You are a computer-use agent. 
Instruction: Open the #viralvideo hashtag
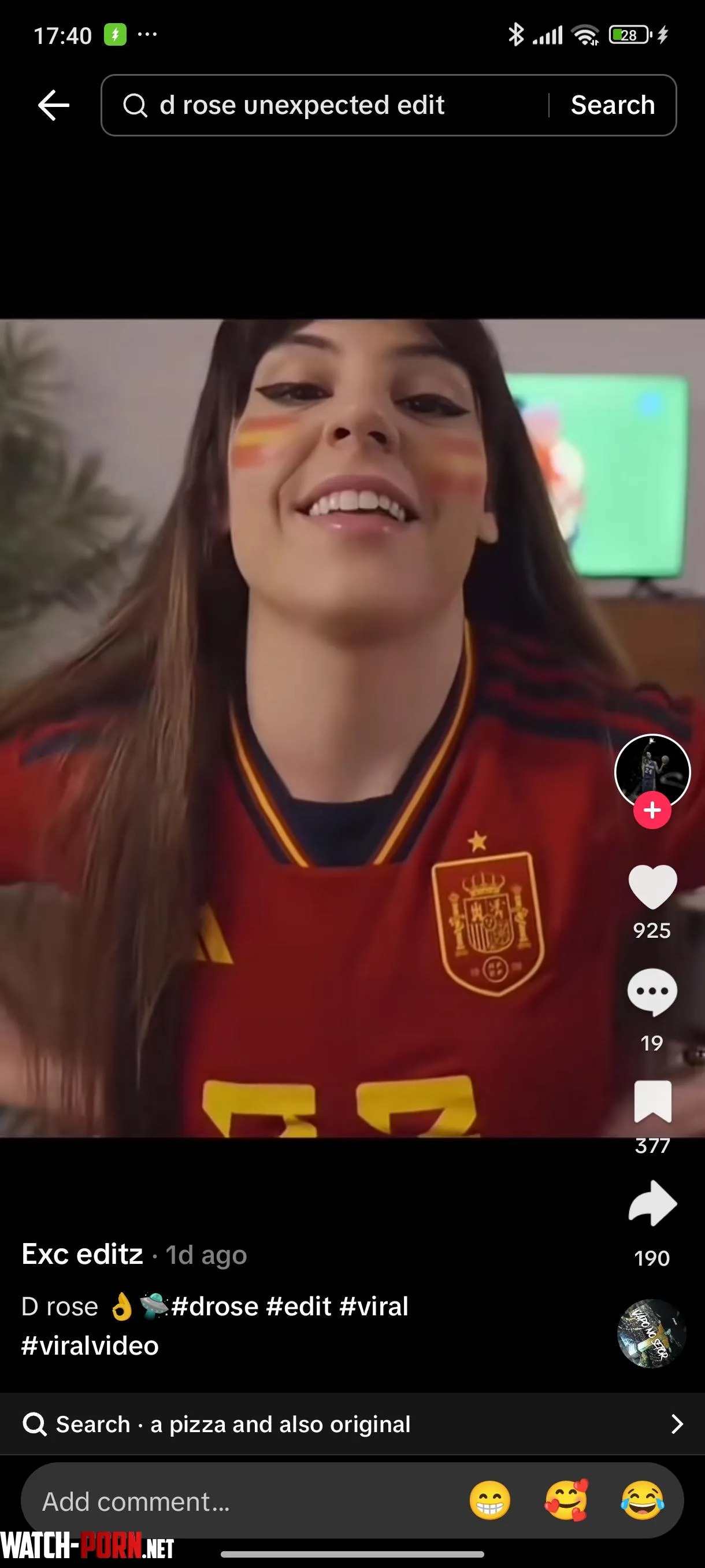tap(90, 1346)
